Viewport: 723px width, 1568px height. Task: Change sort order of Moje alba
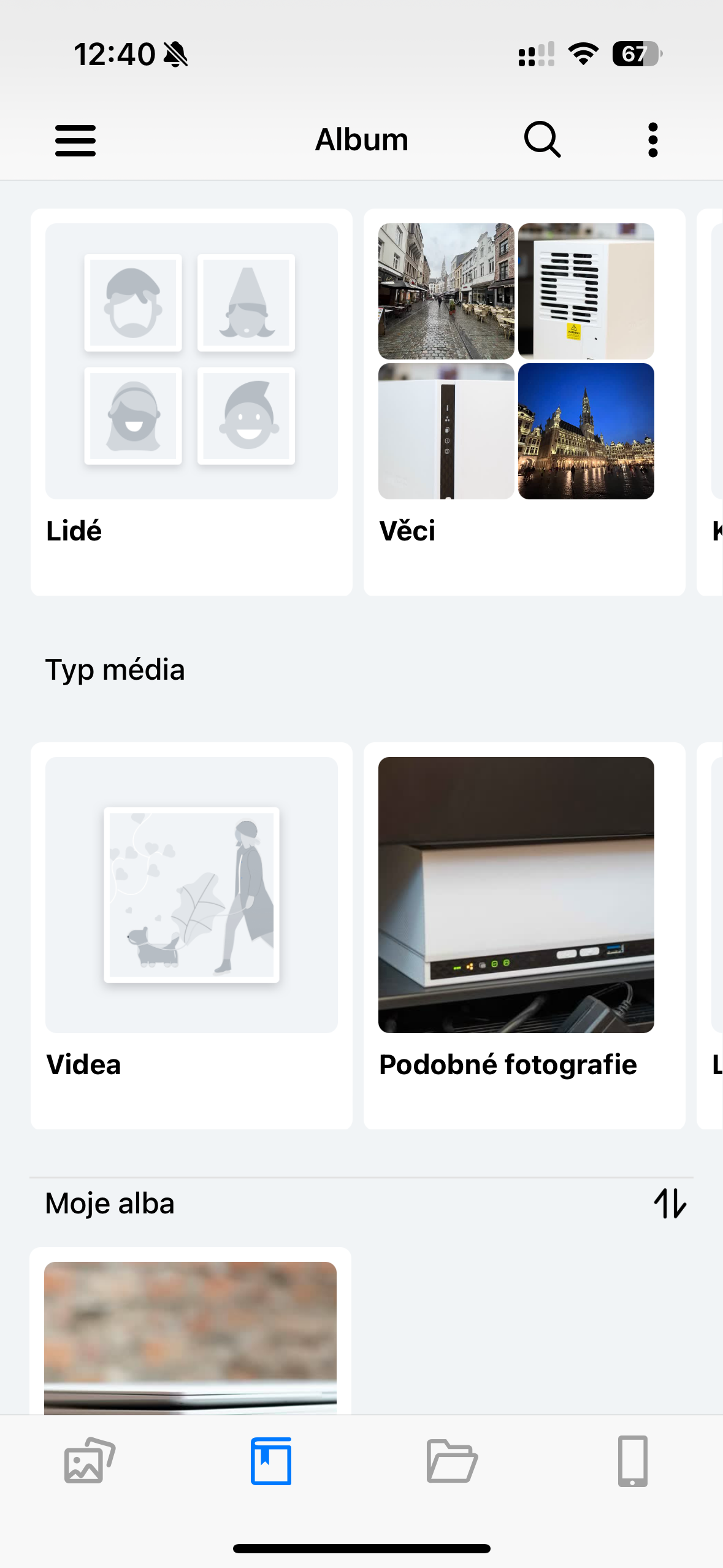671,1202
